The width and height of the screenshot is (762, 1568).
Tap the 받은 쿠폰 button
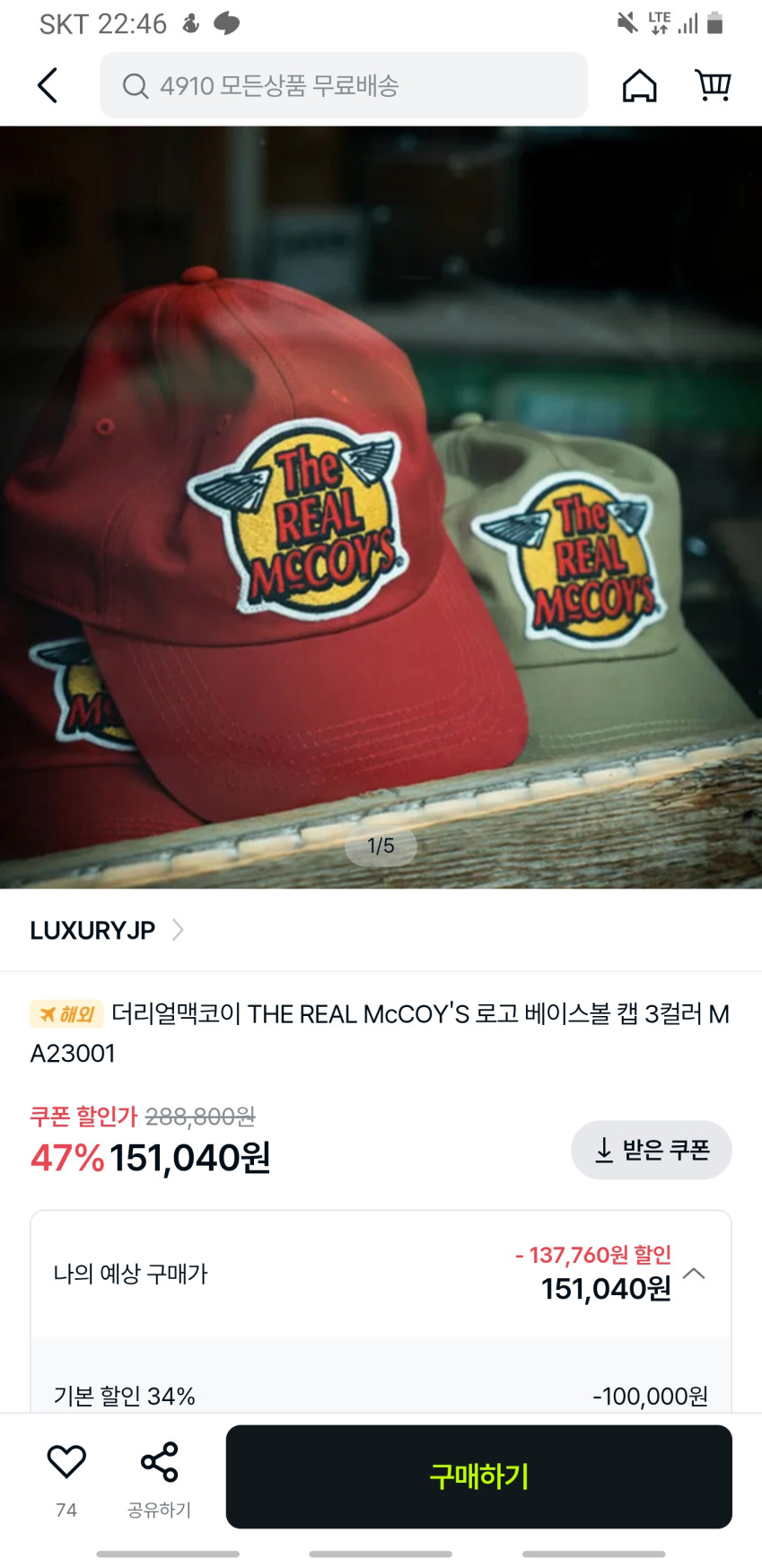[652, 1150]
